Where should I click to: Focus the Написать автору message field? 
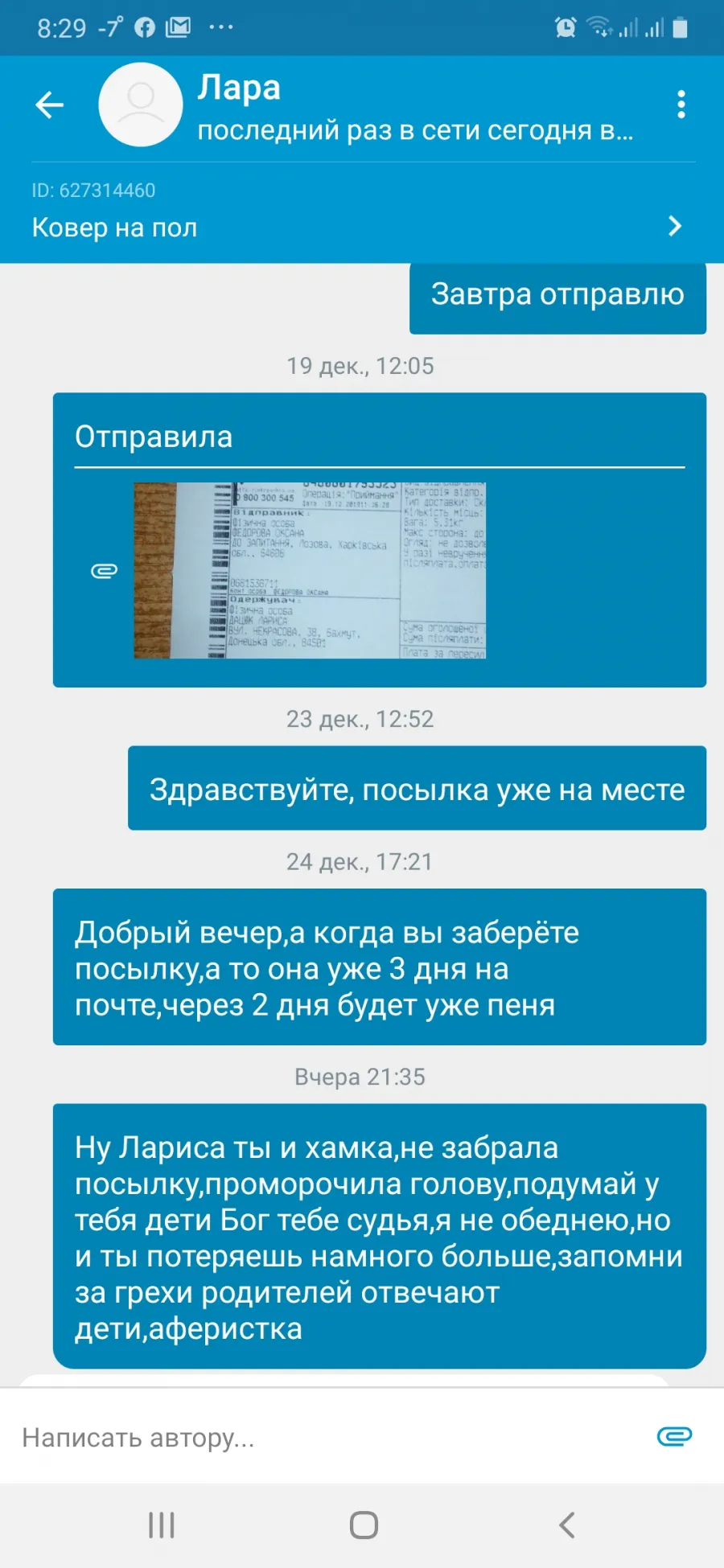click(x=330, y=1437)
